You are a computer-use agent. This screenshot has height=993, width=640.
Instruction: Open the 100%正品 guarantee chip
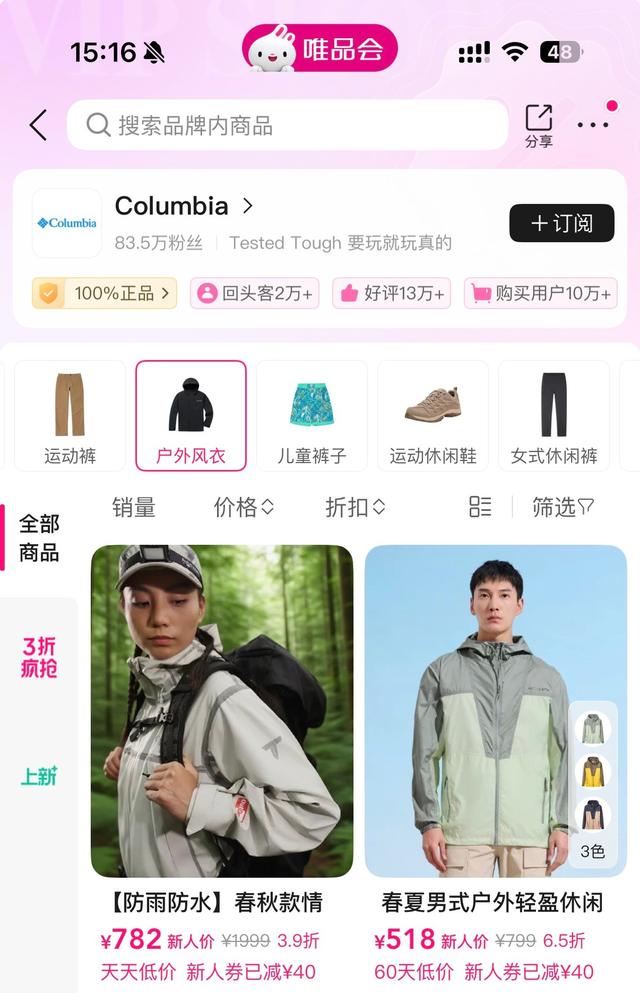(x=105, y=293)
